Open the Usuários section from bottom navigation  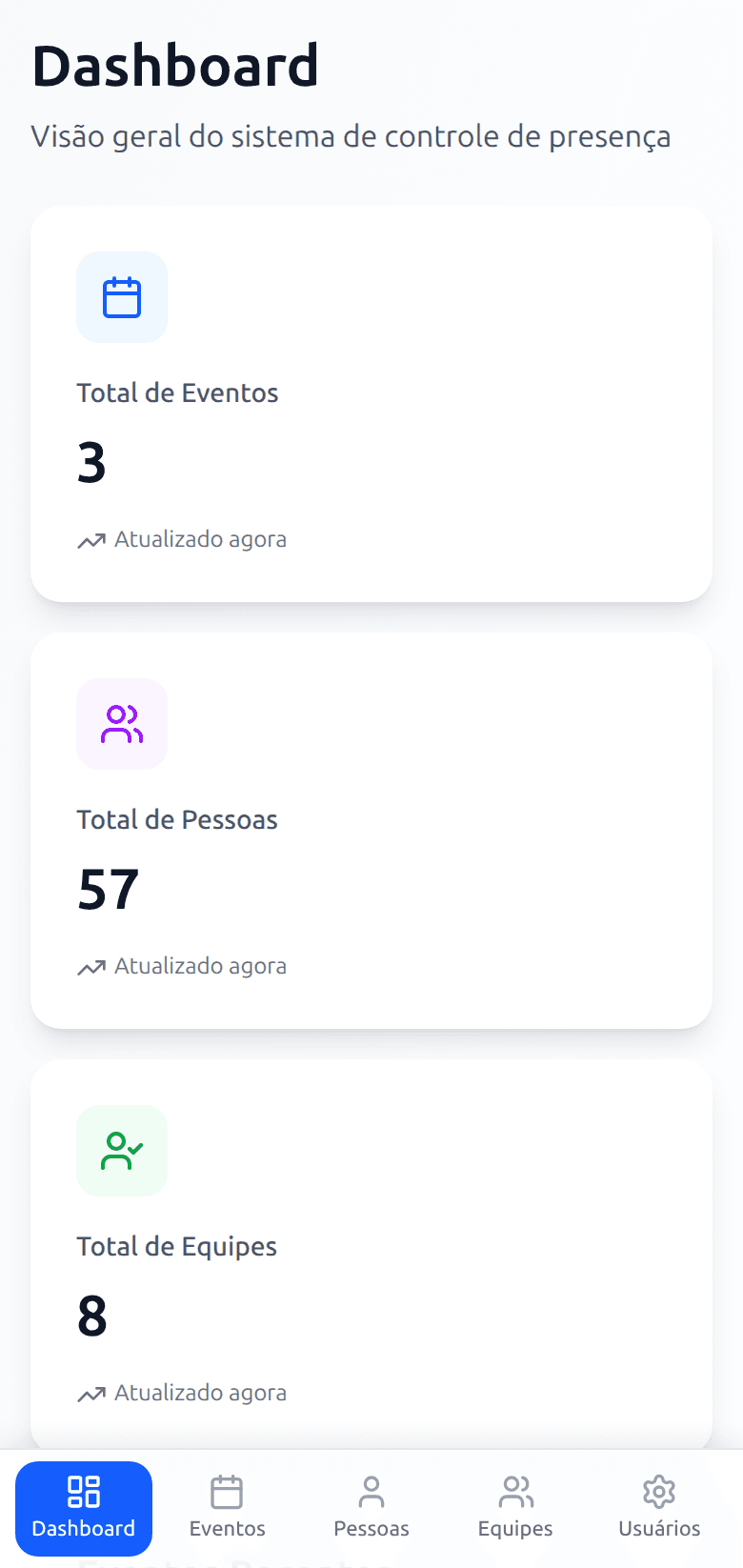coord(658,1509)
